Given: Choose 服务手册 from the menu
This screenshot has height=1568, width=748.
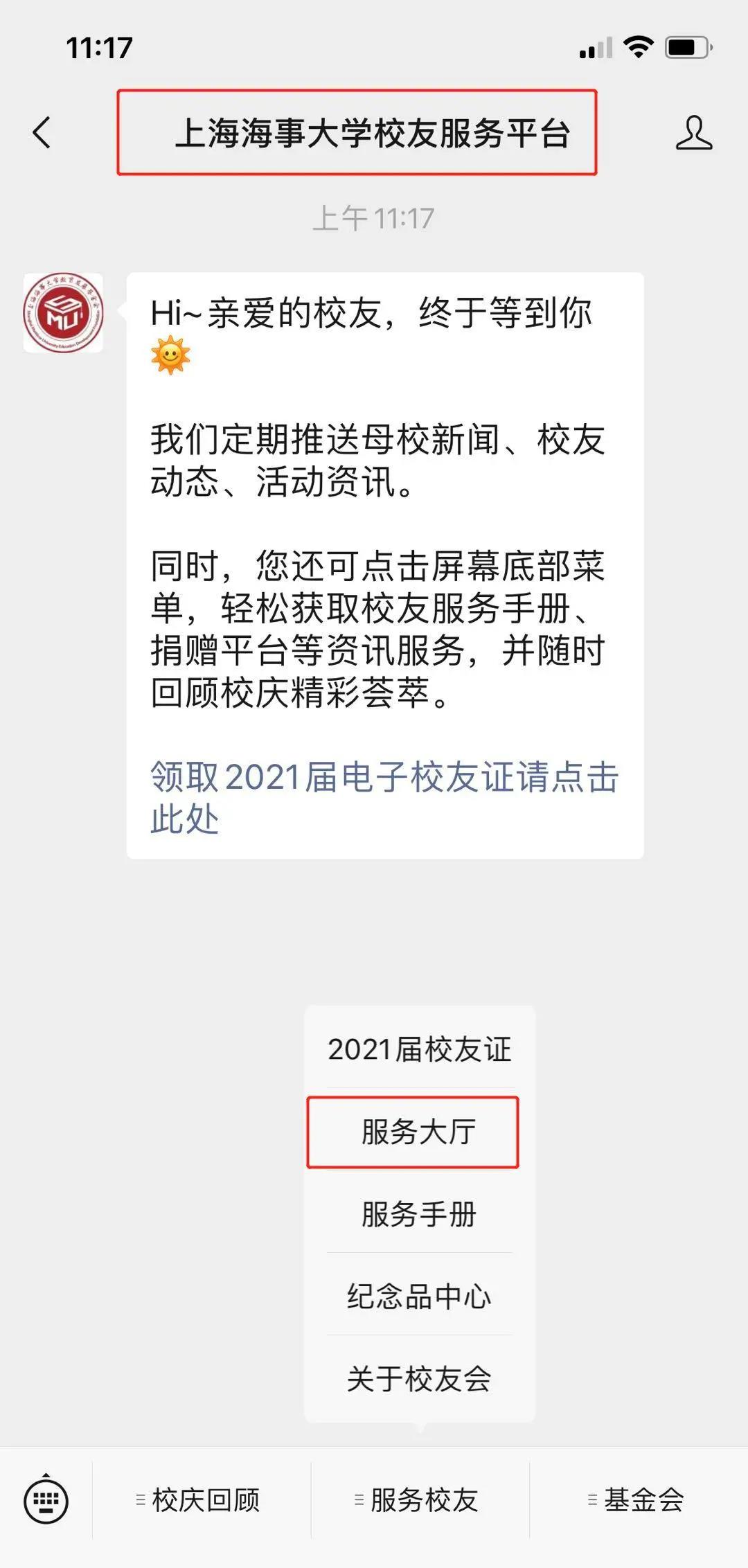Looking at the screenshot, I should point(420,1214).
